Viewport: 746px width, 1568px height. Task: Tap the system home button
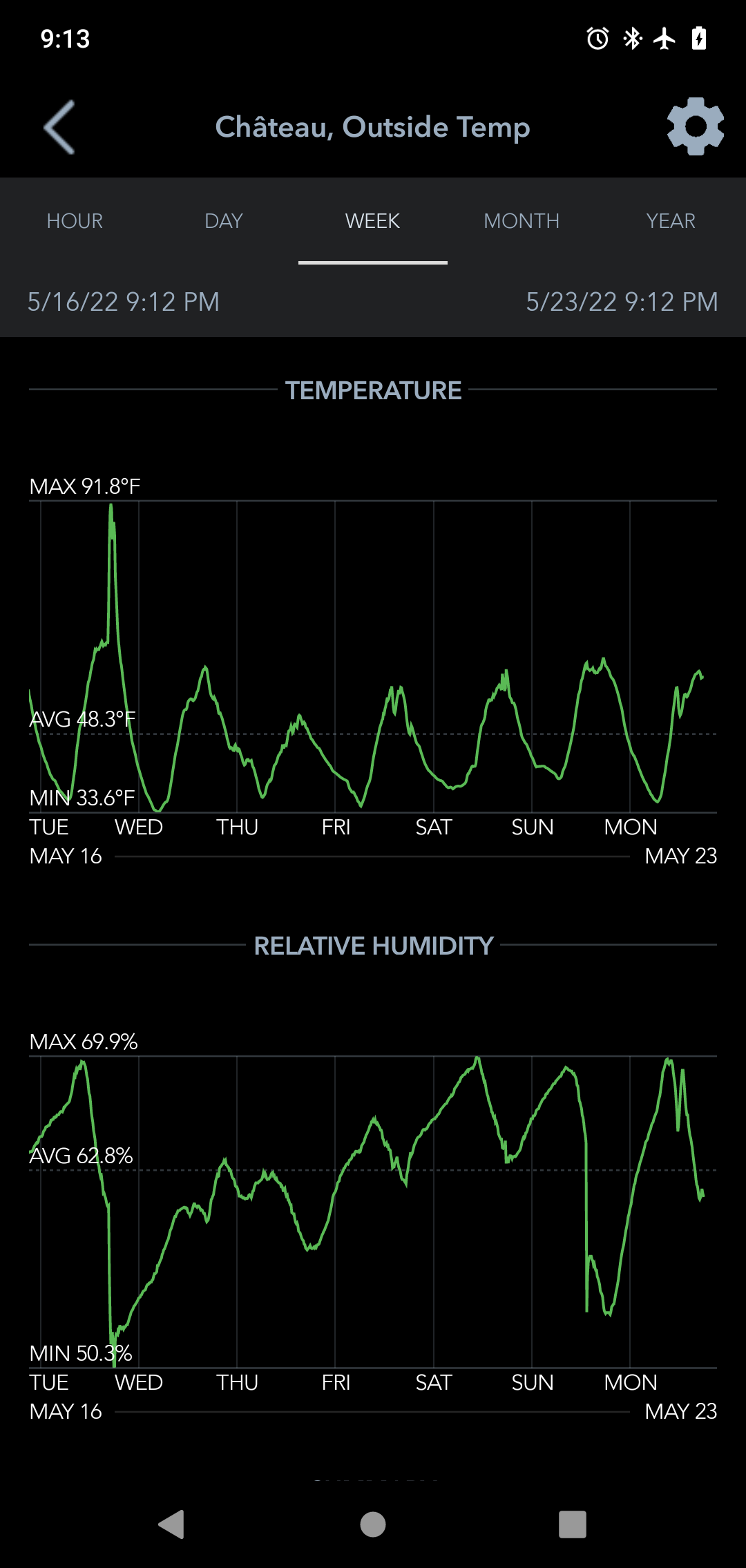coord(373,1524)
